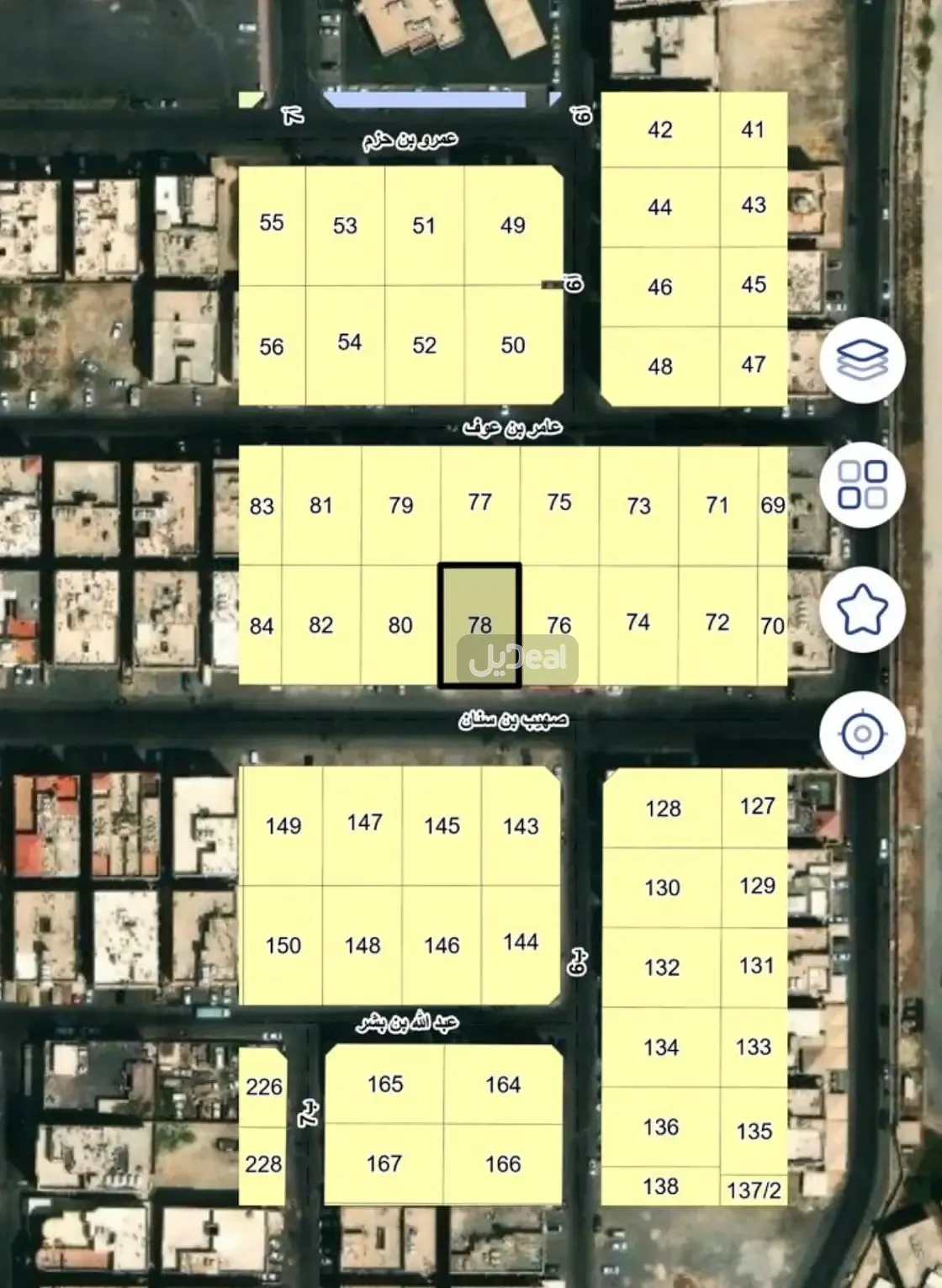The image size is (942, 1288).
Task: Center map on my location
Action: point(862,734)
